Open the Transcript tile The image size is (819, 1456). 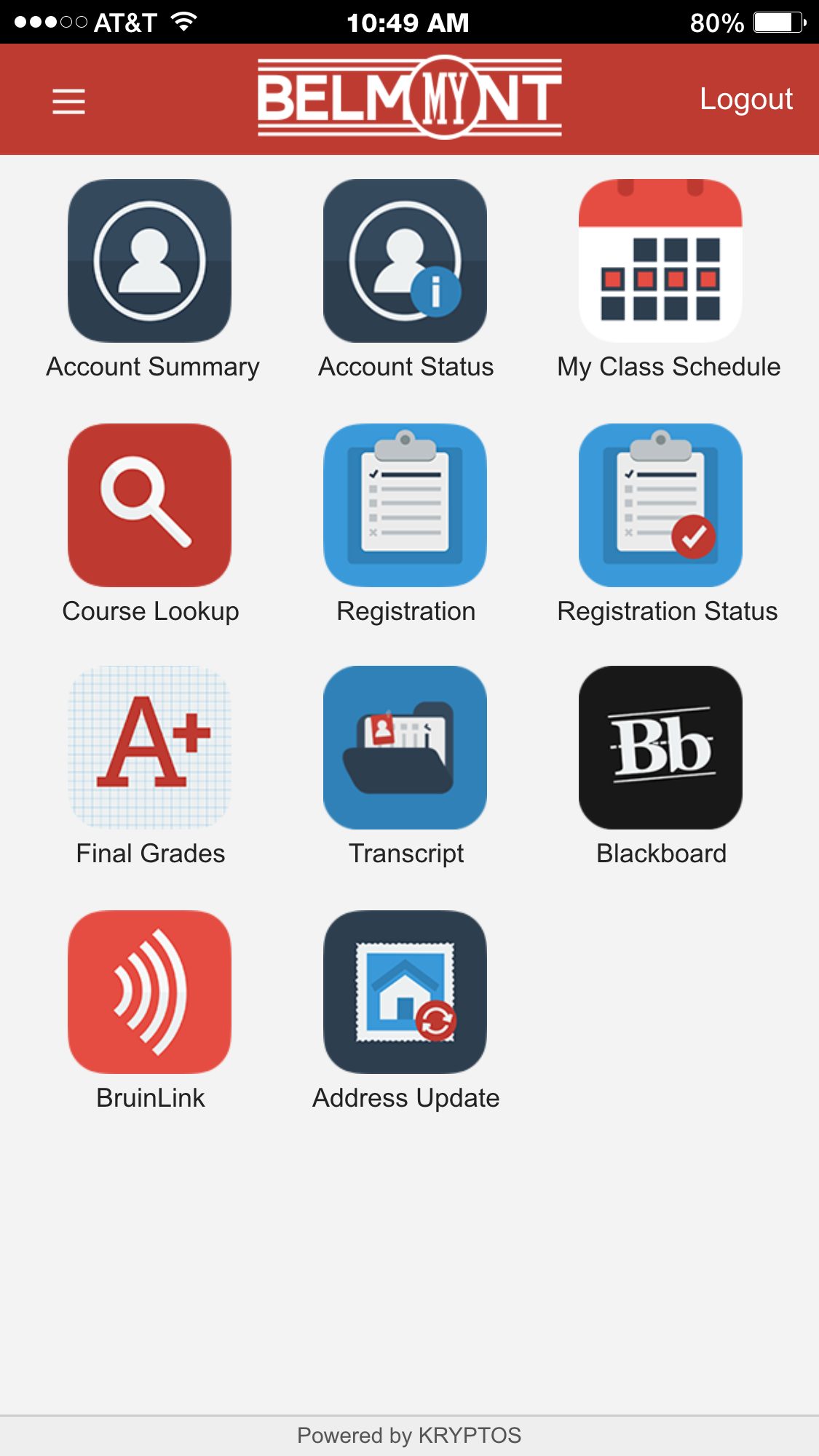pyautogui.click(x=405, y=748)
